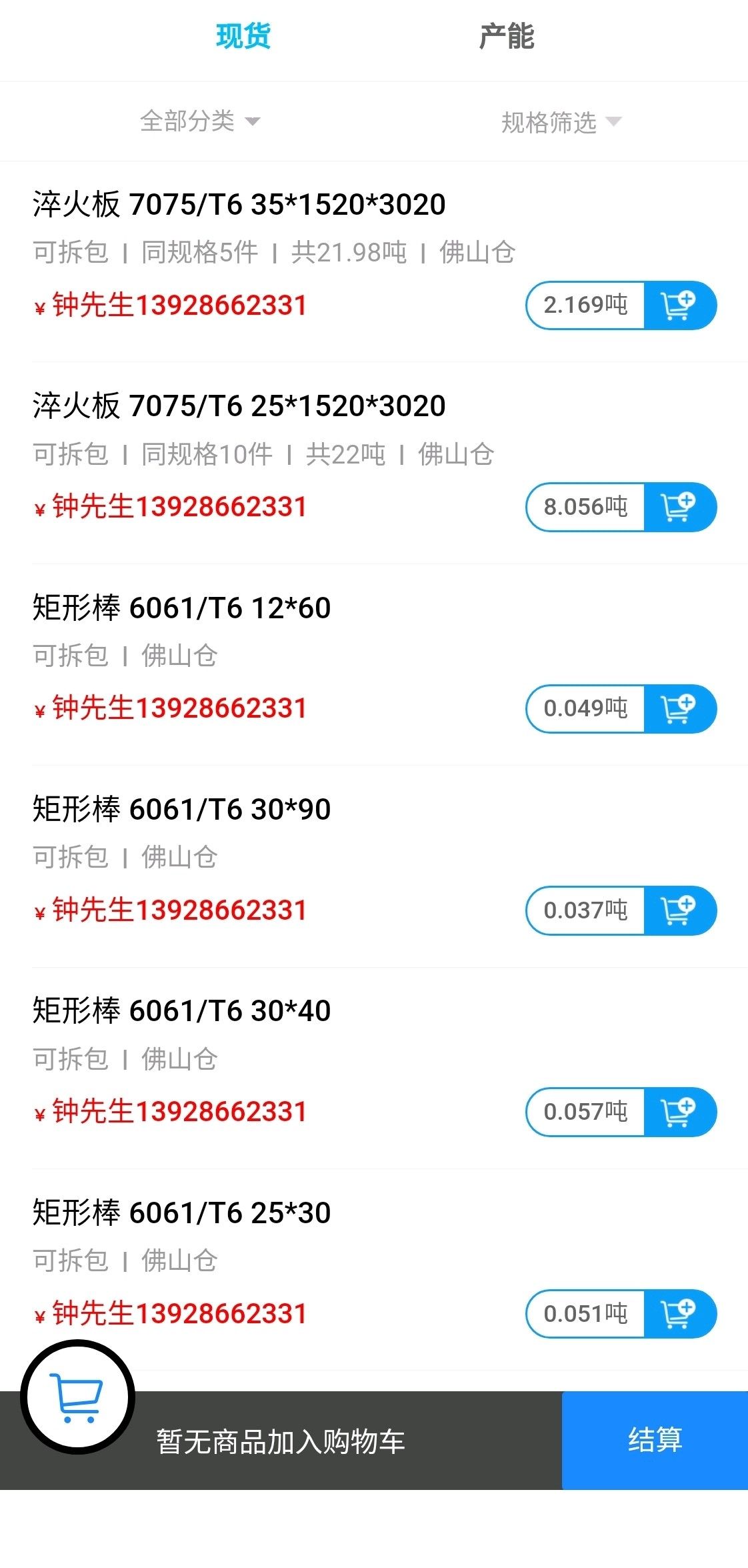Edit the 2.169吨 quantity field
Image resolution: width=748 pixels, height=1568 pixels.
tap(585, 305)
